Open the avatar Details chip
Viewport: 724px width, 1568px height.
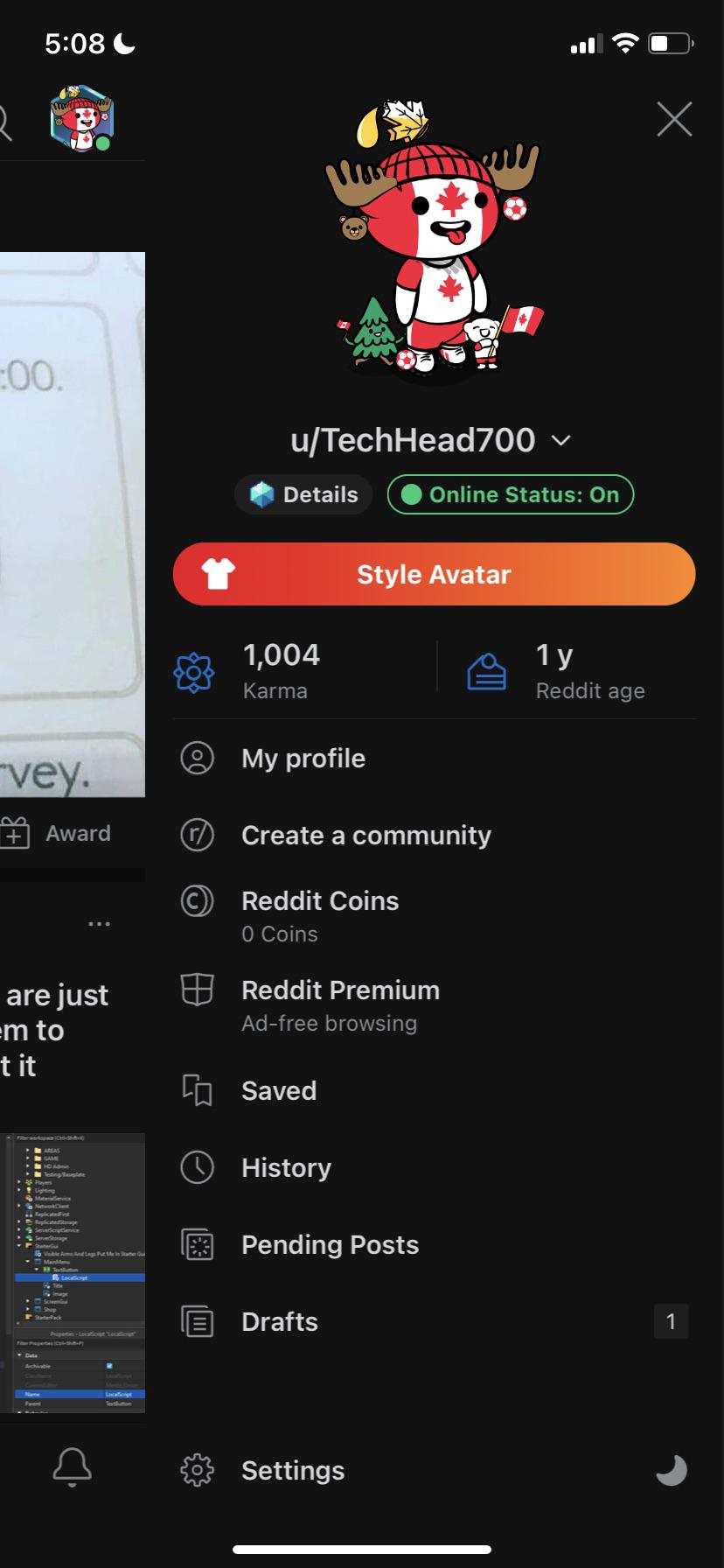[x=303, y=494]
